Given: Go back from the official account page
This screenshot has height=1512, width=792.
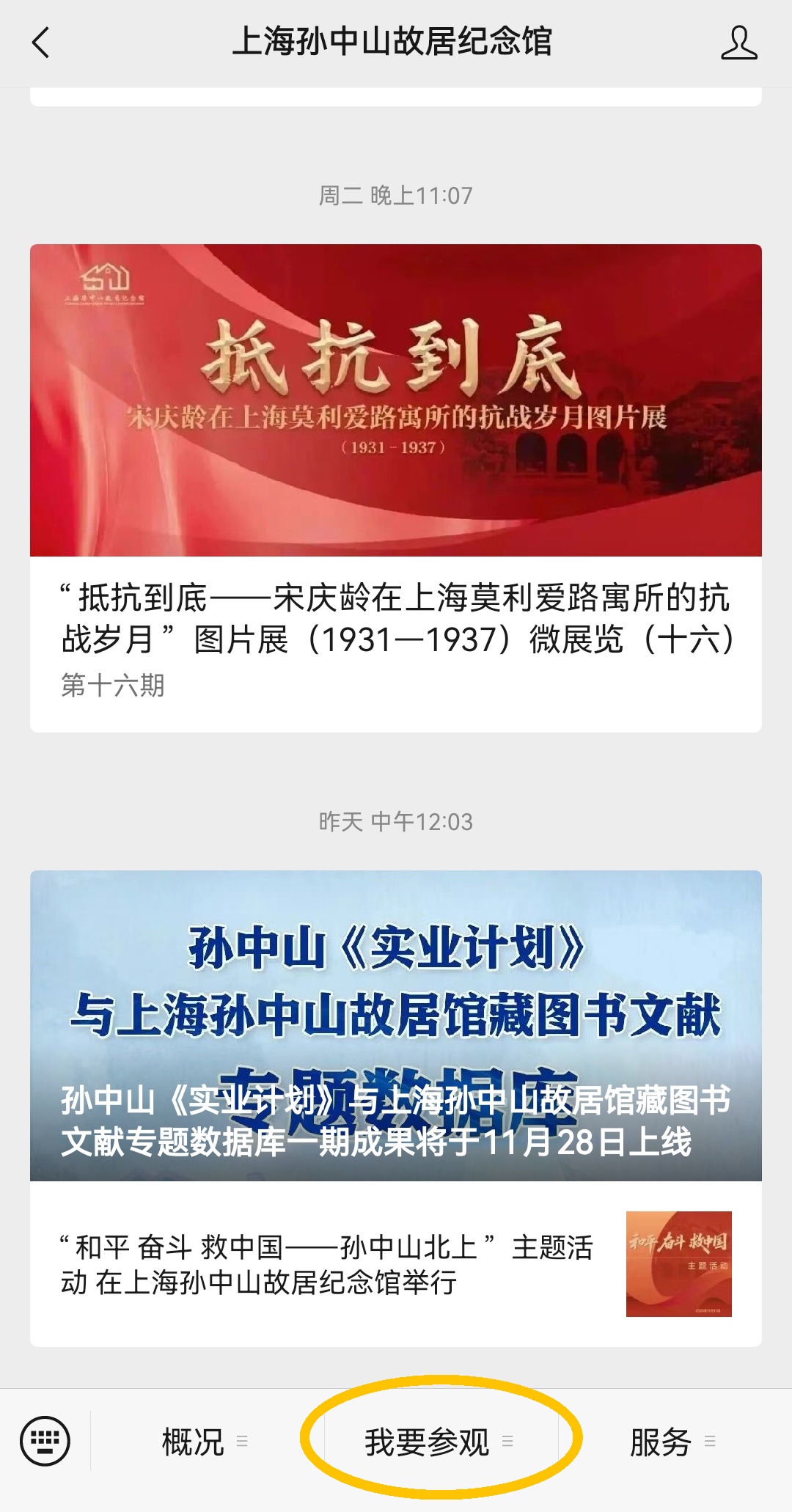Looking at the screenshot, I should [x=41, y=43].
